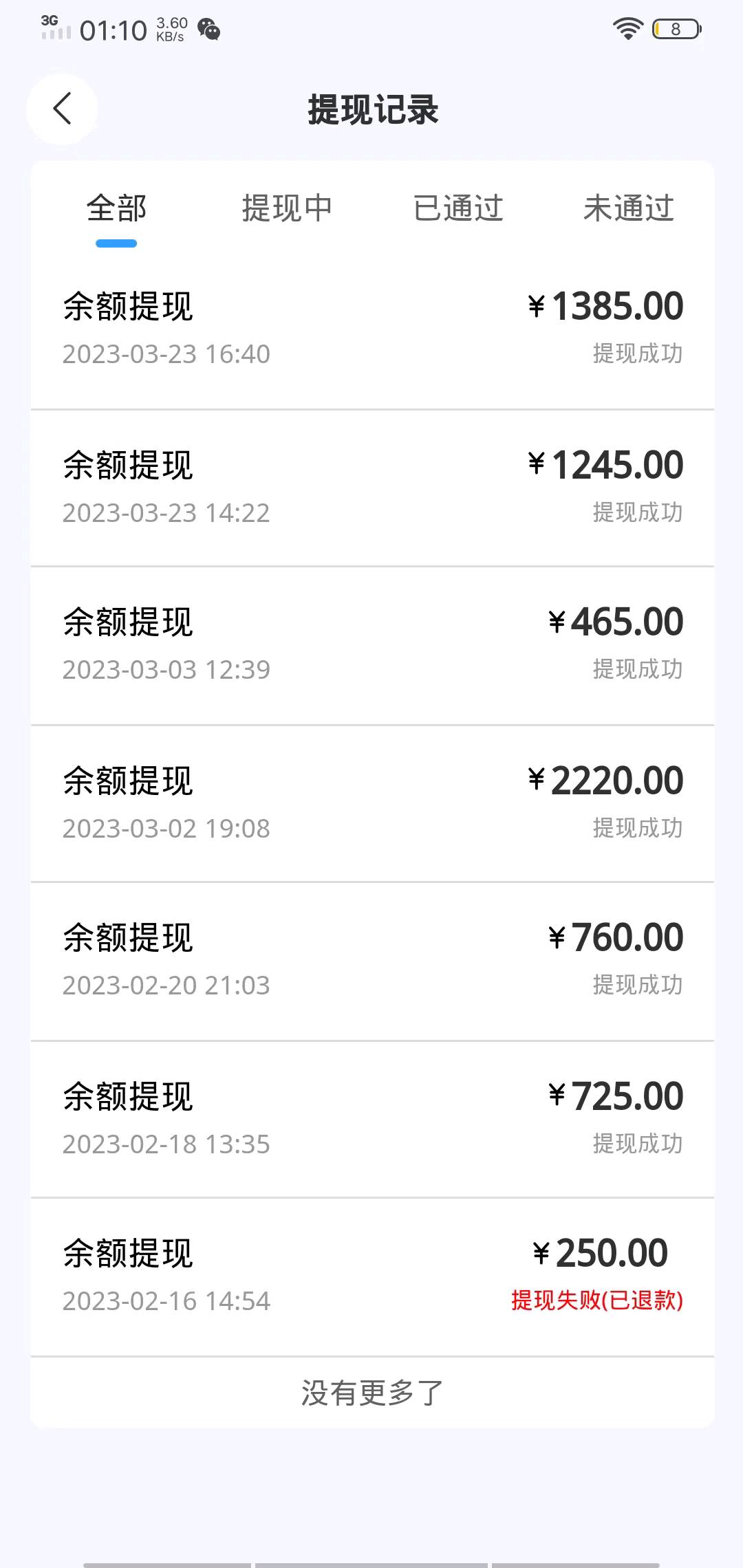View the ¥760.00 withdrawal from 2023-02-20
743x1568 pixels.
(372, 961)
